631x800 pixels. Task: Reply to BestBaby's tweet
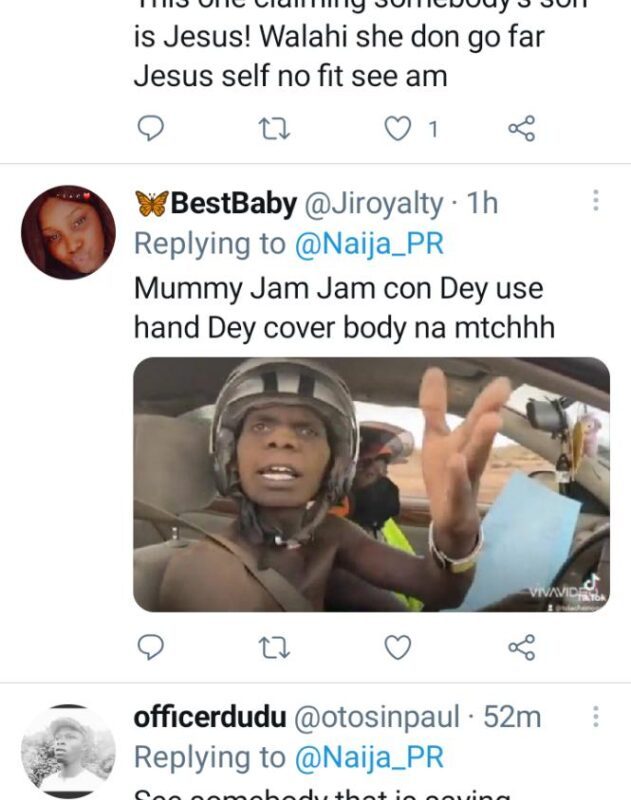pyautogui.click(x=149, y=647)
